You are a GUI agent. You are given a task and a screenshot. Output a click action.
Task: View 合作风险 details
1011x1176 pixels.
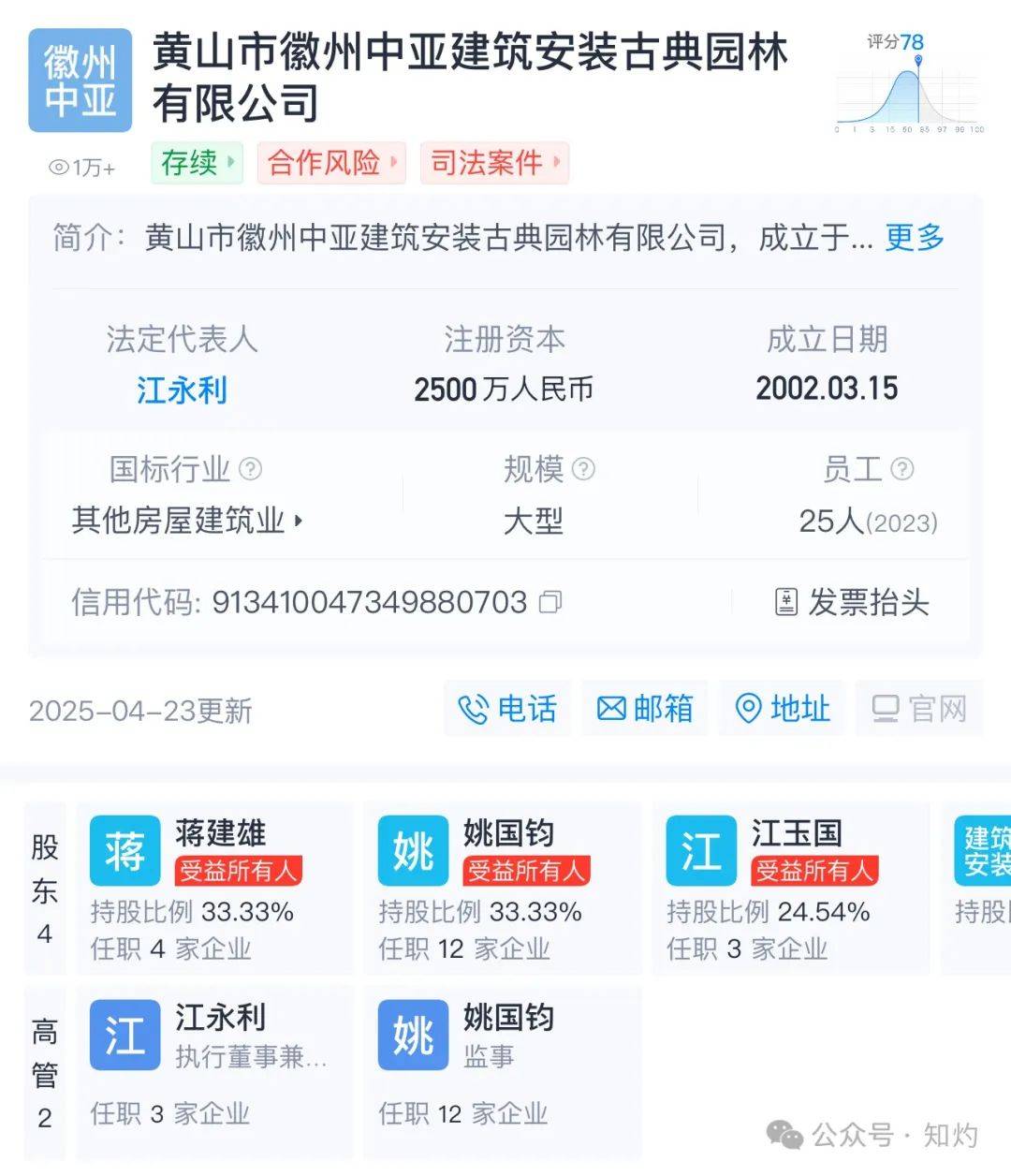pos(331,163)
